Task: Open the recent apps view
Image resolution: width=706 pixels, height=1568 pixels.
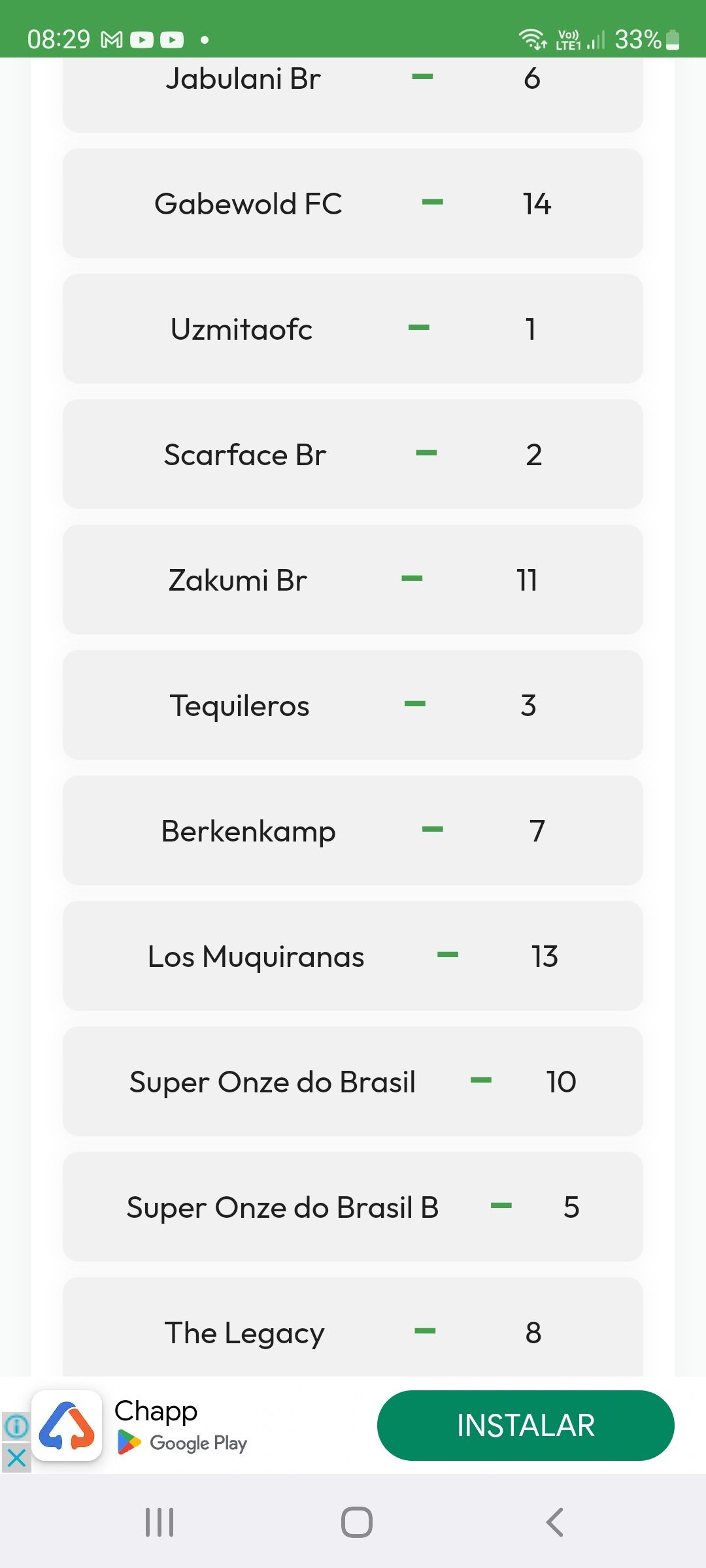Action: tap(159, 1522)
